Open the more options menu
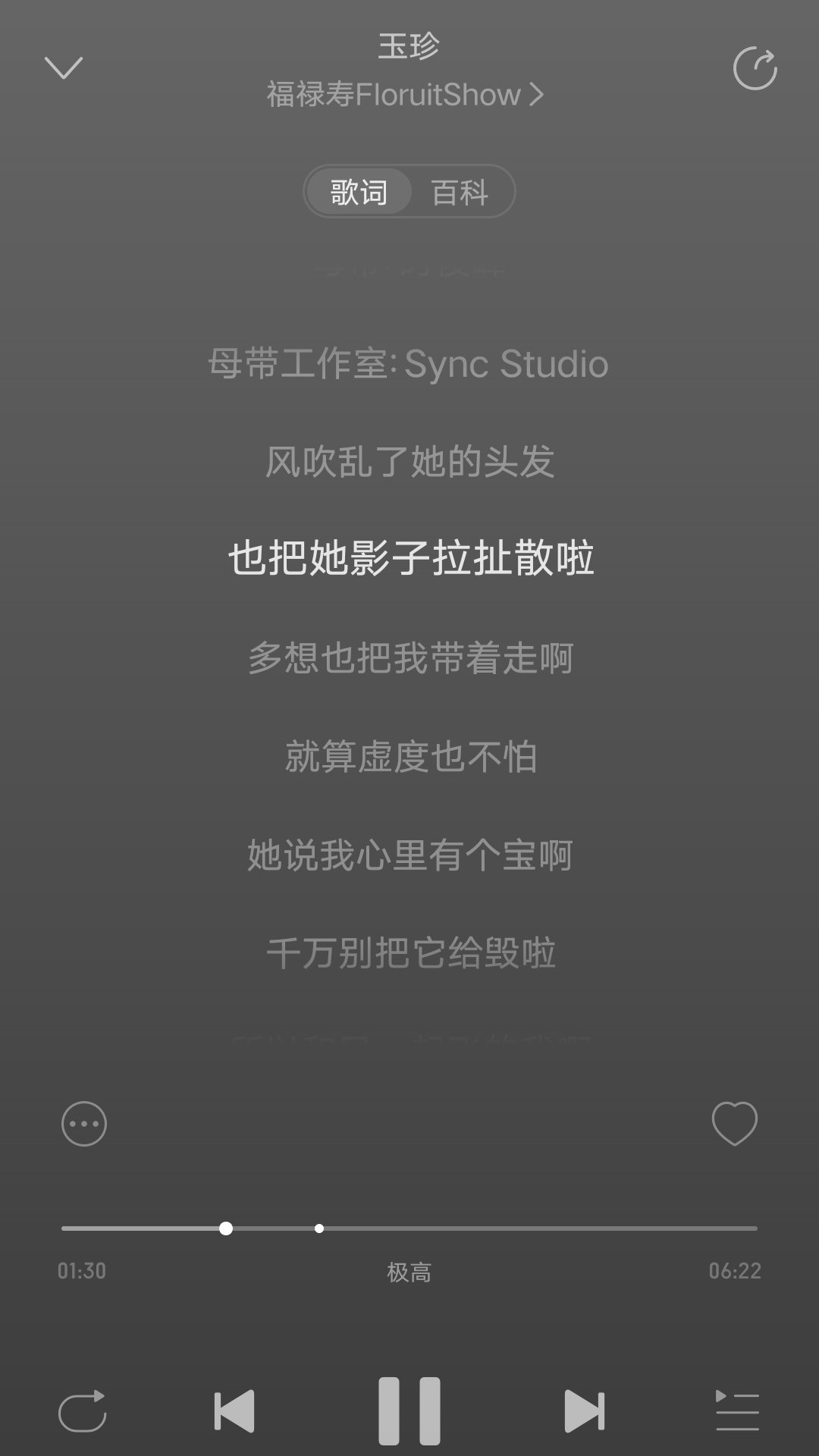This screenshot has width=819, height=1456. tap(84, 1124)
